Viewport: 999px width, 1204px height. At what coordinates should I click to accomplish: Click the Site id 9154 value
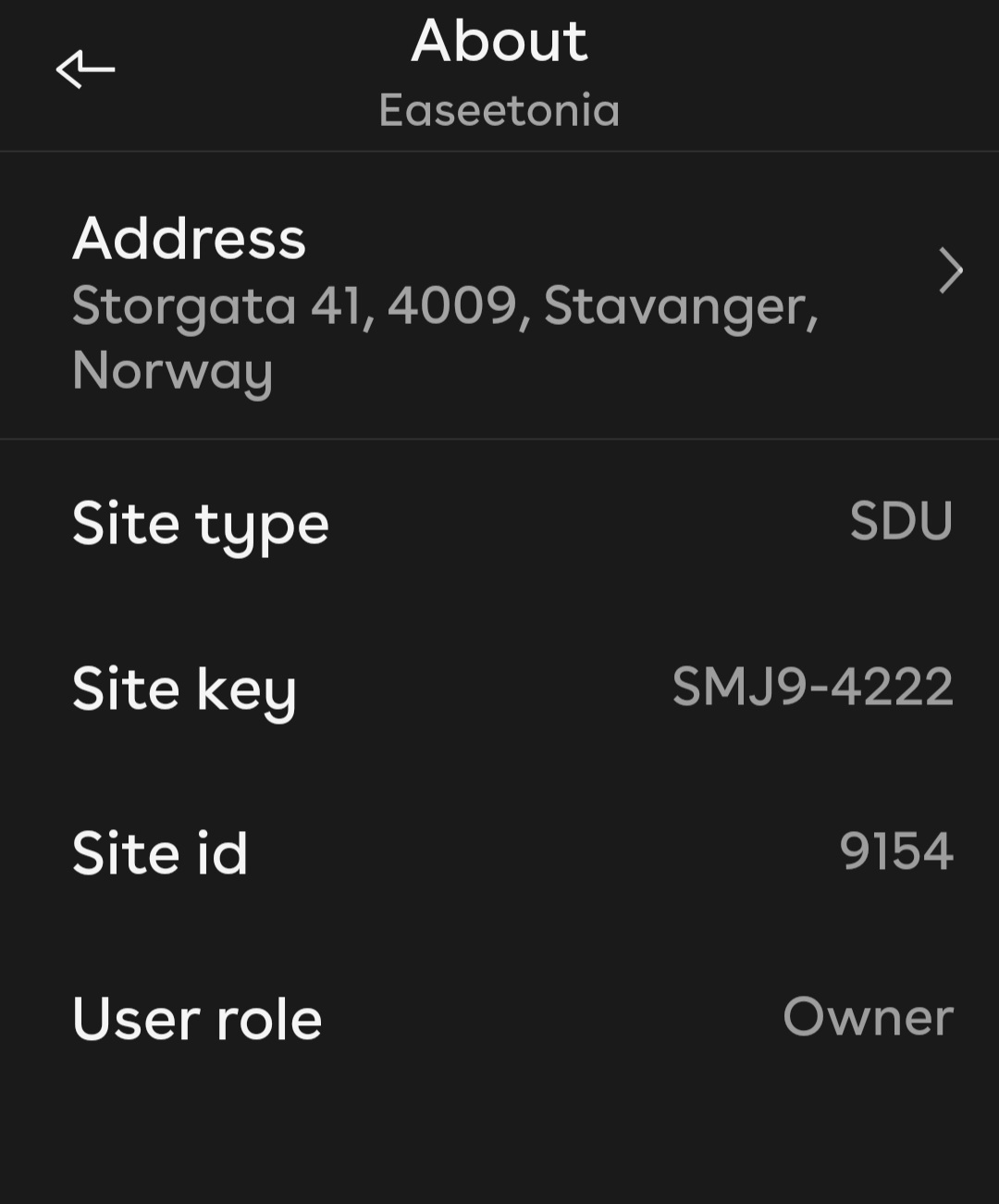(896, 851)
